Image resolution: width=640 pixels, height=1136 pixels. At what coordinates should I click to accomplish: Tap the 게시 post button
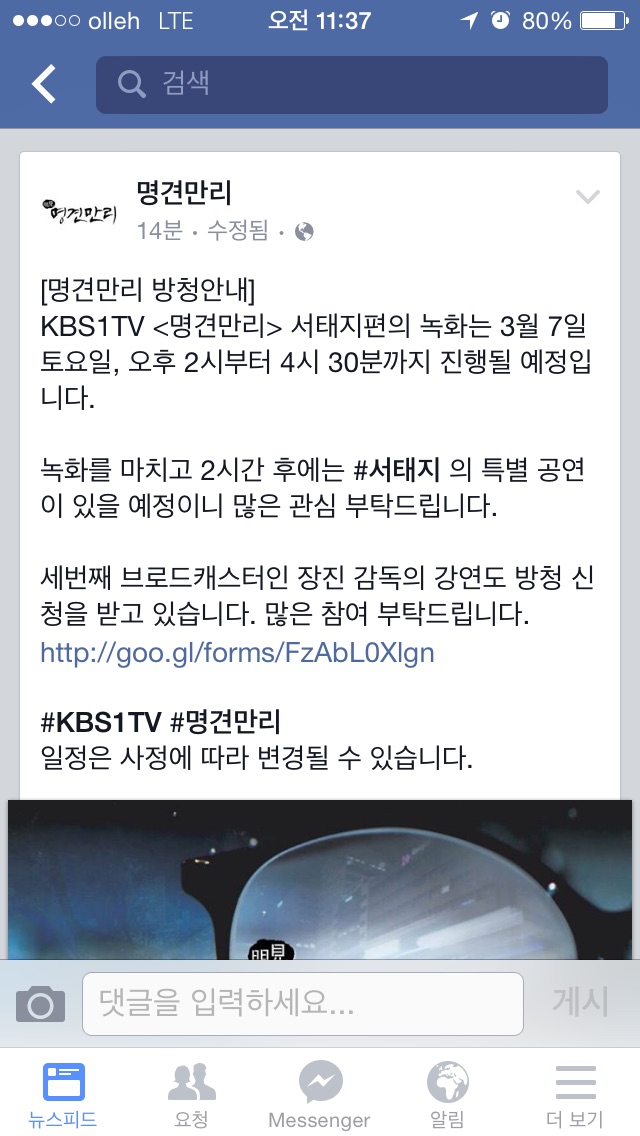(x=580, y=1002)
